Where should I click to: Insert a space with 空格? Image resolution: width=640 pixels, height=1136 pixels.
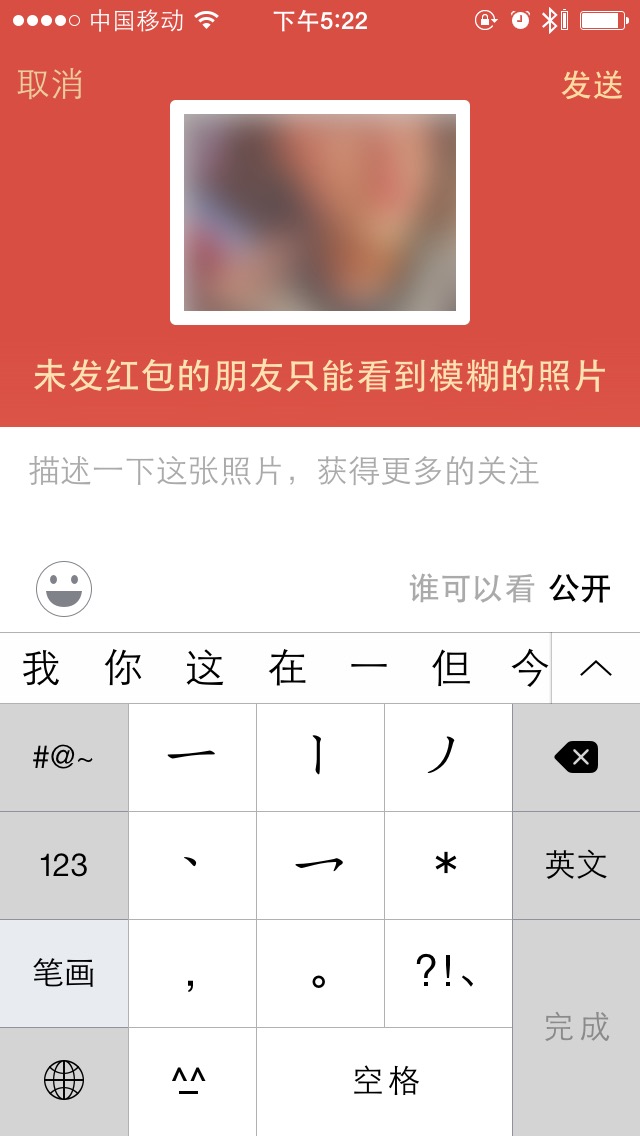[385, 1081]
